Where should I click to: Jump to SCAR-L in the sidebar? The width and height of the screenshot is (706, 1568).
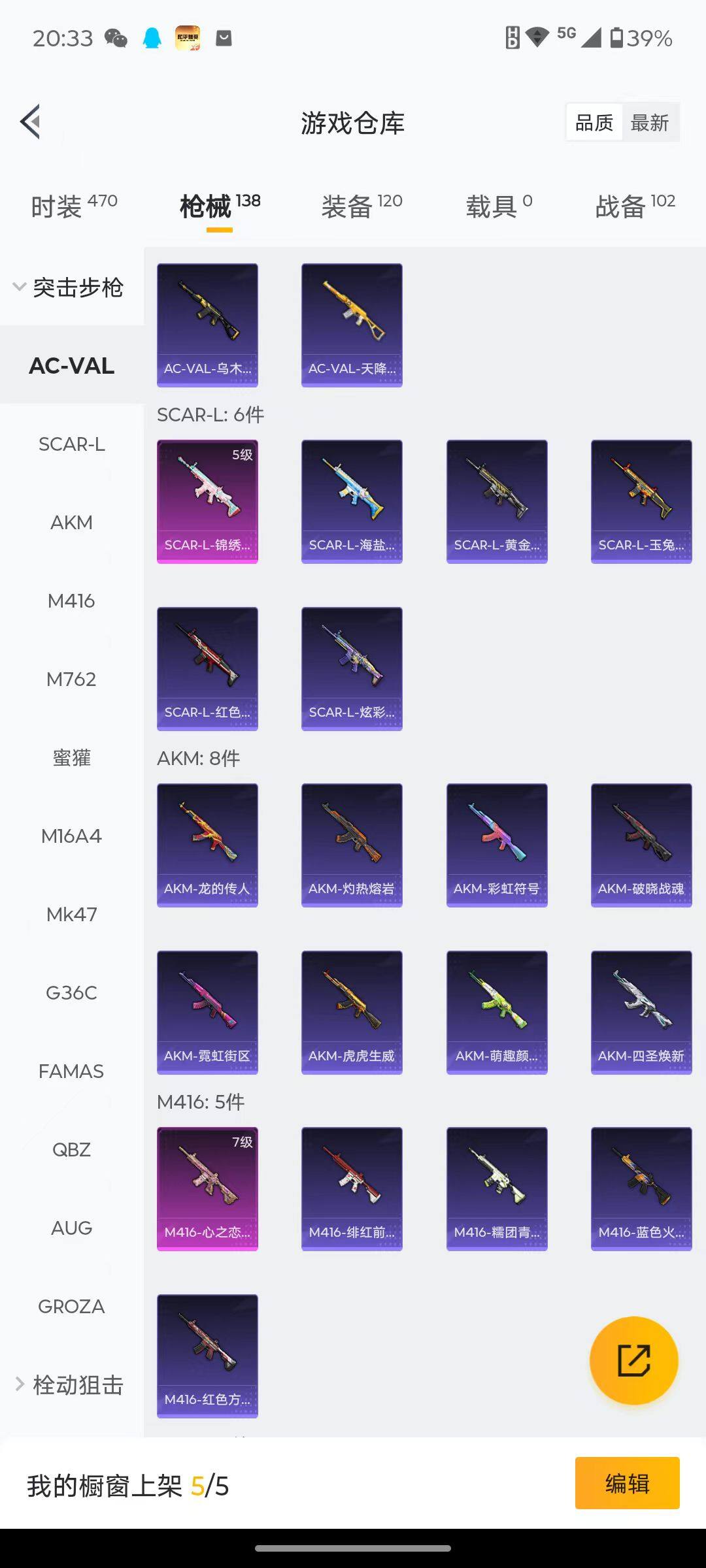click(x=71, y=444)
